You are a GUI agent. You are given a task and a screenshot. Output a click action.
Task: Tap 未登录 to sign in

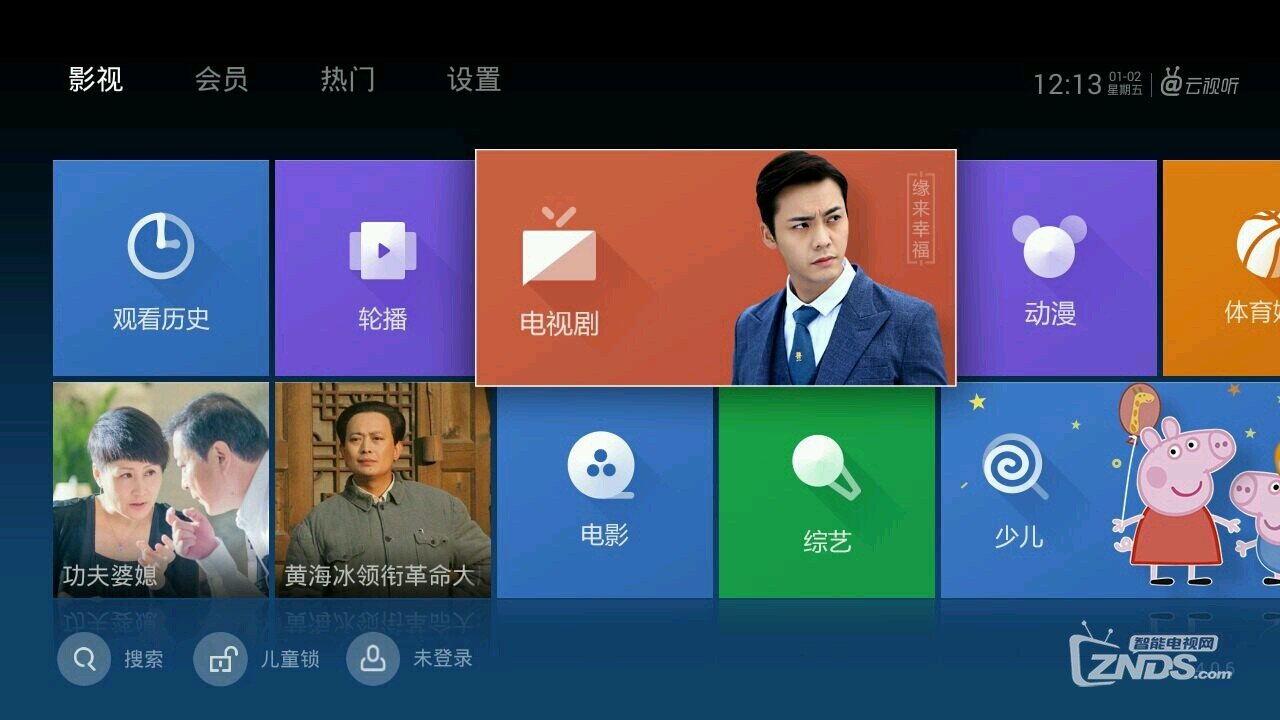[x=410, y=660]
